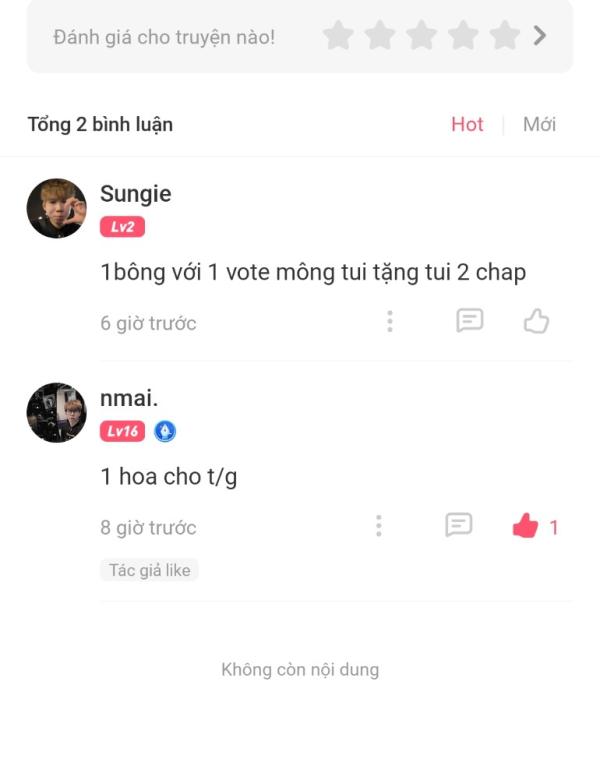The image size is (600, 773).
Task: Open Sungie's profile picture
Action: click(x=56, y=208)
